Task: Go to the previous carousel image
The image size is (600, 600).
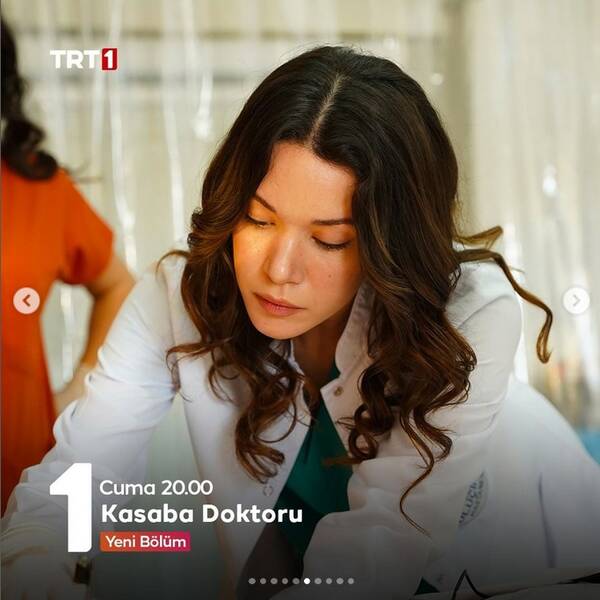Action: click(27, 300)
